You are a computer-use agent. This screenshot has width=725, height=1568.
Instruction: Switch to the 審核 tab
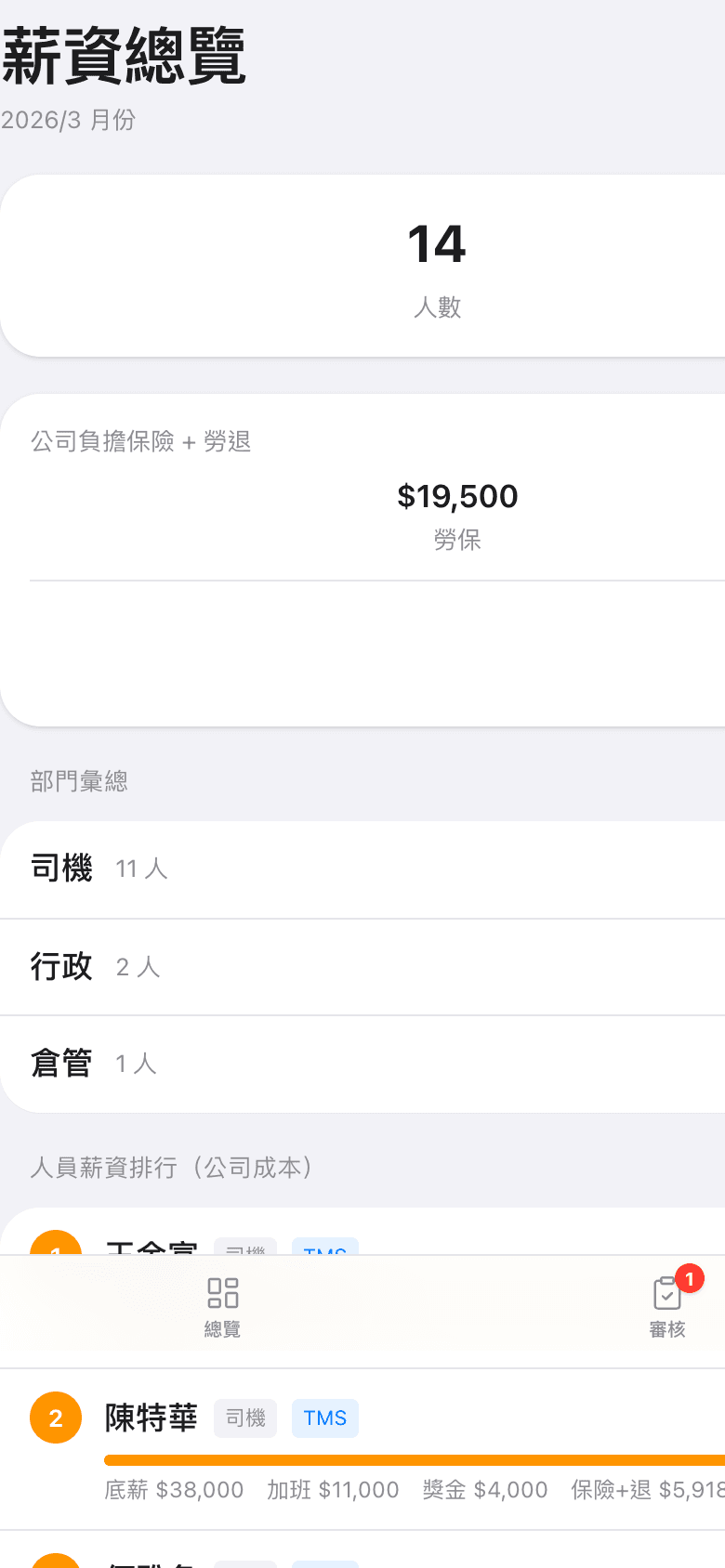[x=666, y=1305]
